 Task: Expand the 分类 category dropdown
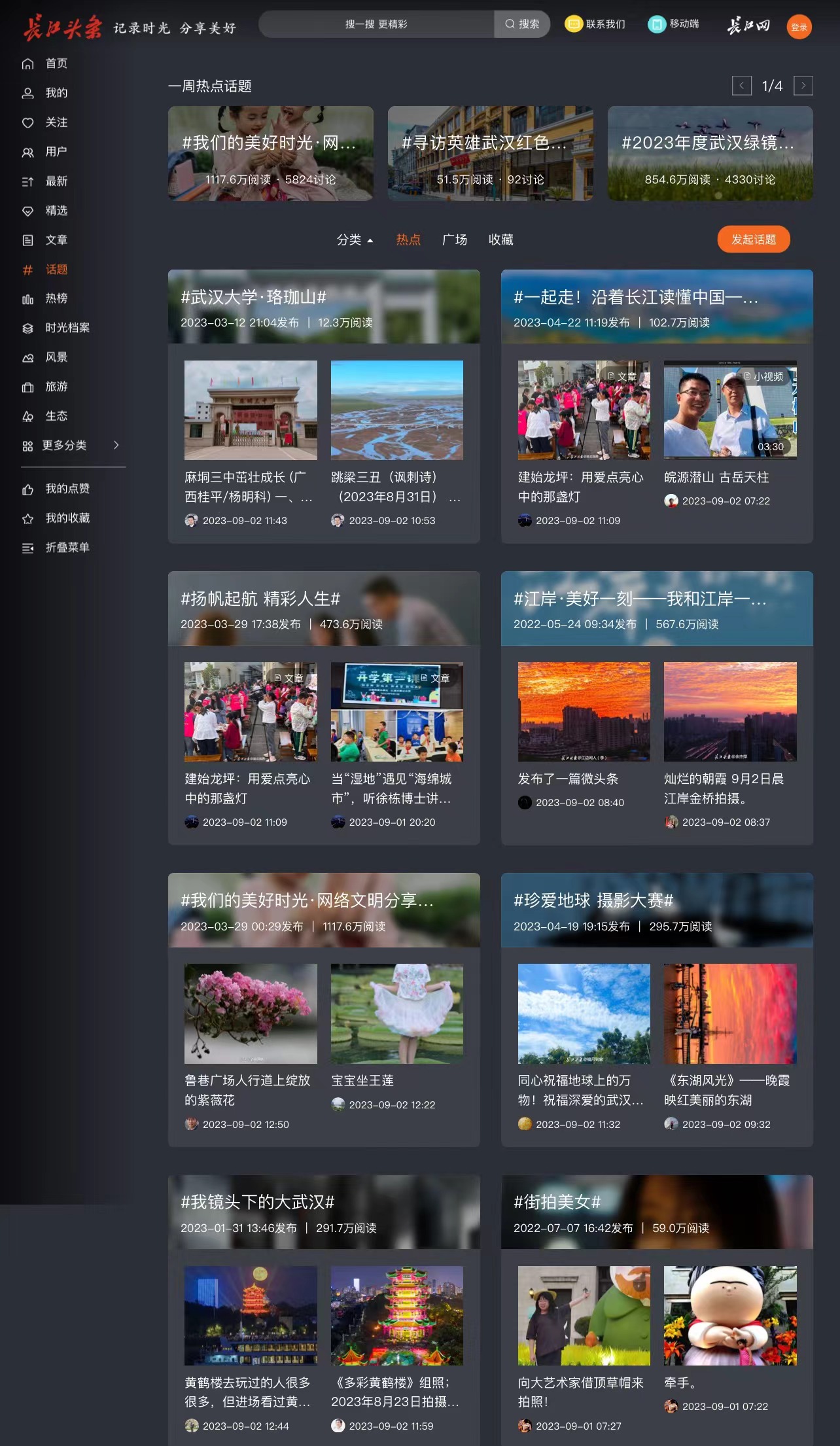pos(355,240)
